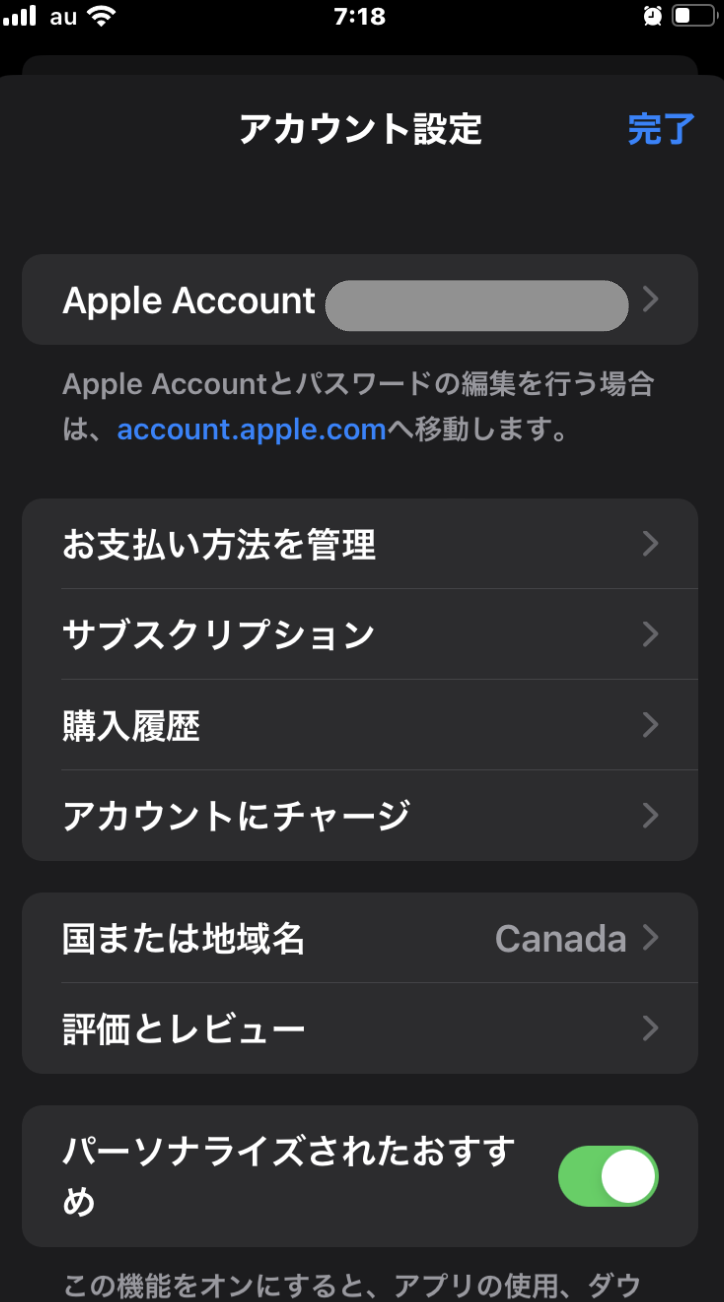Open the account.apple.com link

point(250,429)
